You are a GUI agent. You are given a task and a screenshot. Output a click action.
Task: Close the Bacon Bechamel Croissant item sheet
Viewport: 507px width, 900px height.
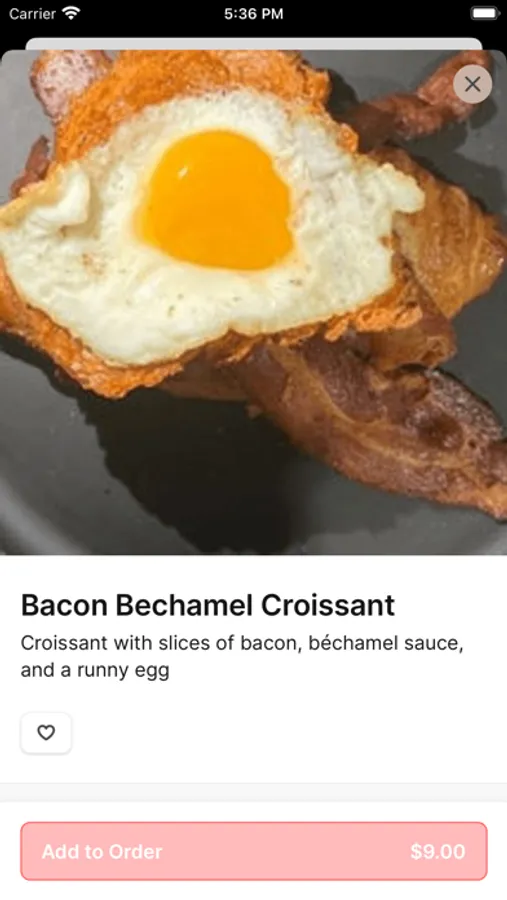[472, 84]
